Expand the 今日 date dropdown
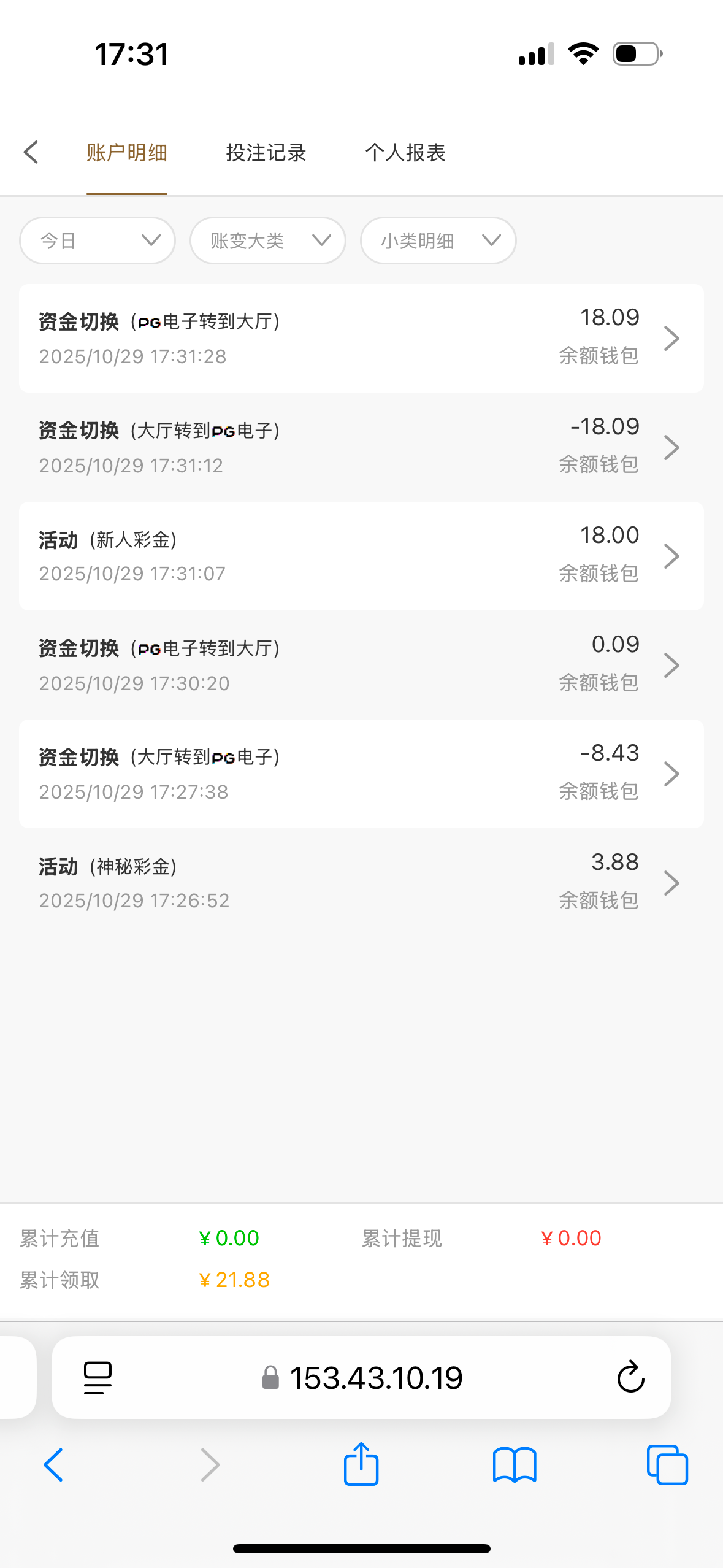Screen dimensions: 723x1568 [98, 240]
